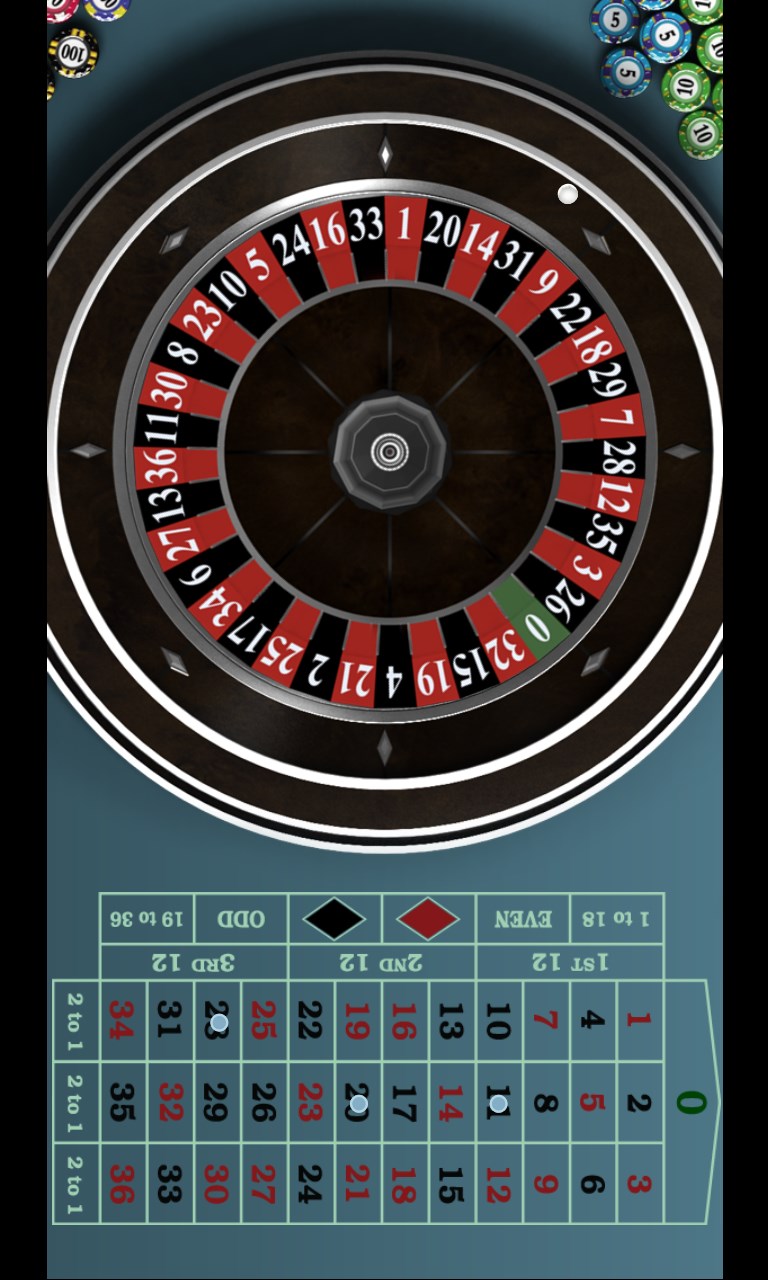This screenshot has width=768, height=1280.
Task: Bet on the red diamond
Action: pos(428,919)
